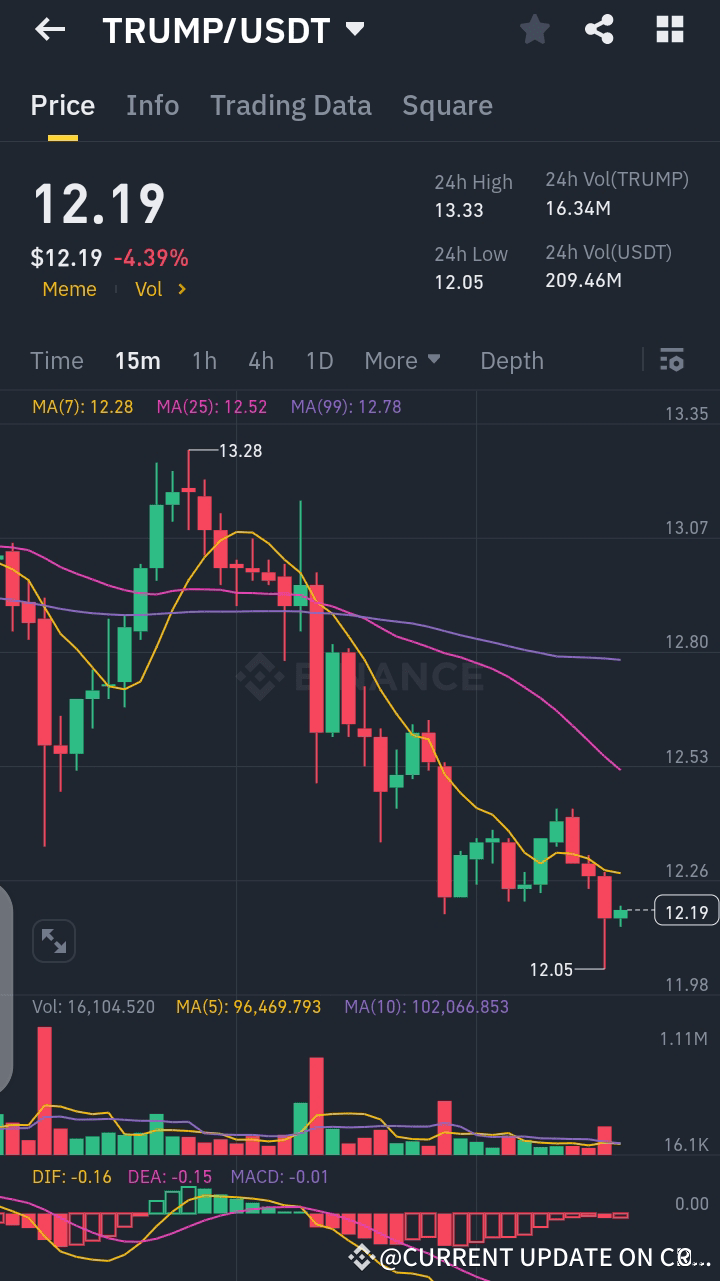
Task: Open the markets grid icon top right
Action: (669, 29)
